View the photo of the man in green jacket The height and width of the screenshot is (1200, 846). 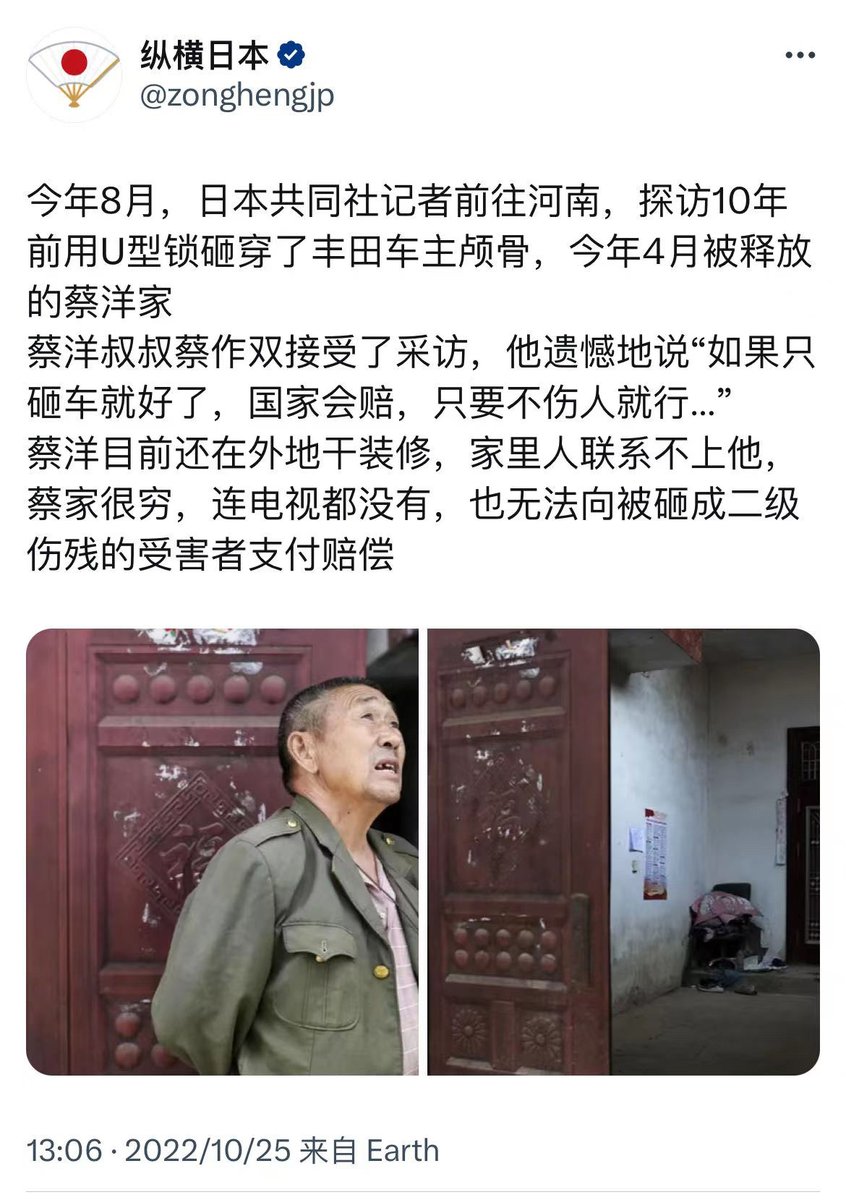tap(222, 851)
